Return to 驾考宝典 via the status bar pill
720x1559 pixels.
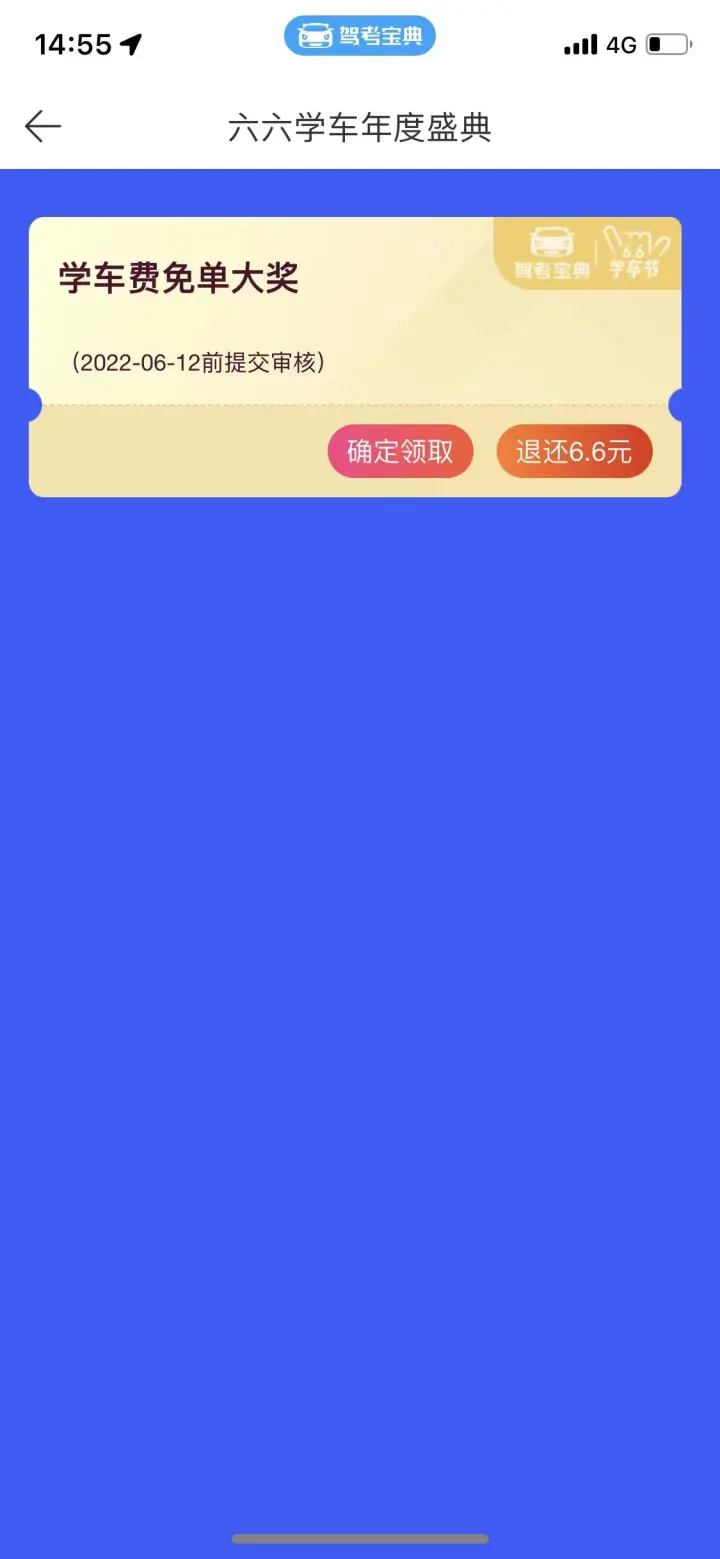point(360,37)
